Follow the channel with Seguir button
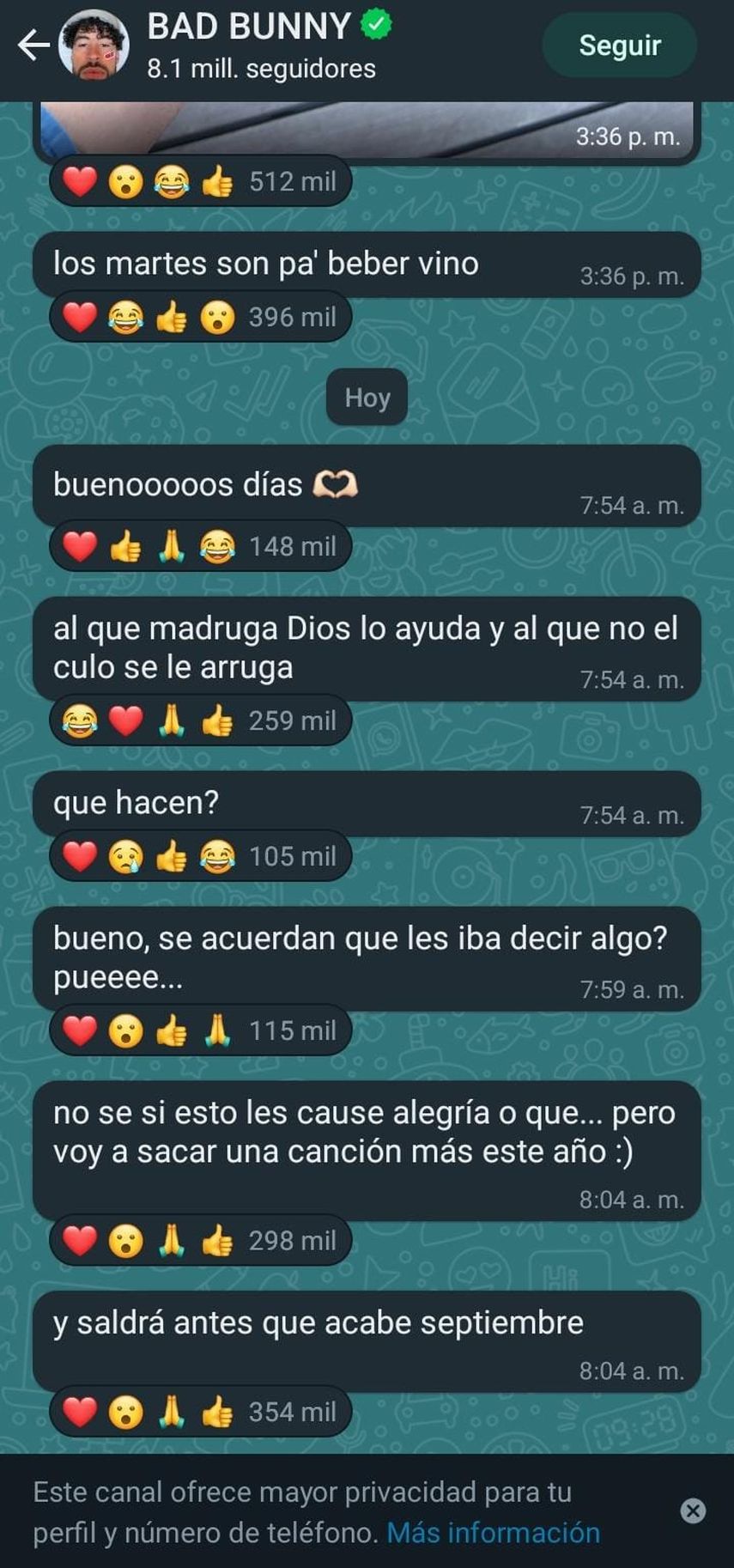The image size is (734, 1568). coord(619,46)
